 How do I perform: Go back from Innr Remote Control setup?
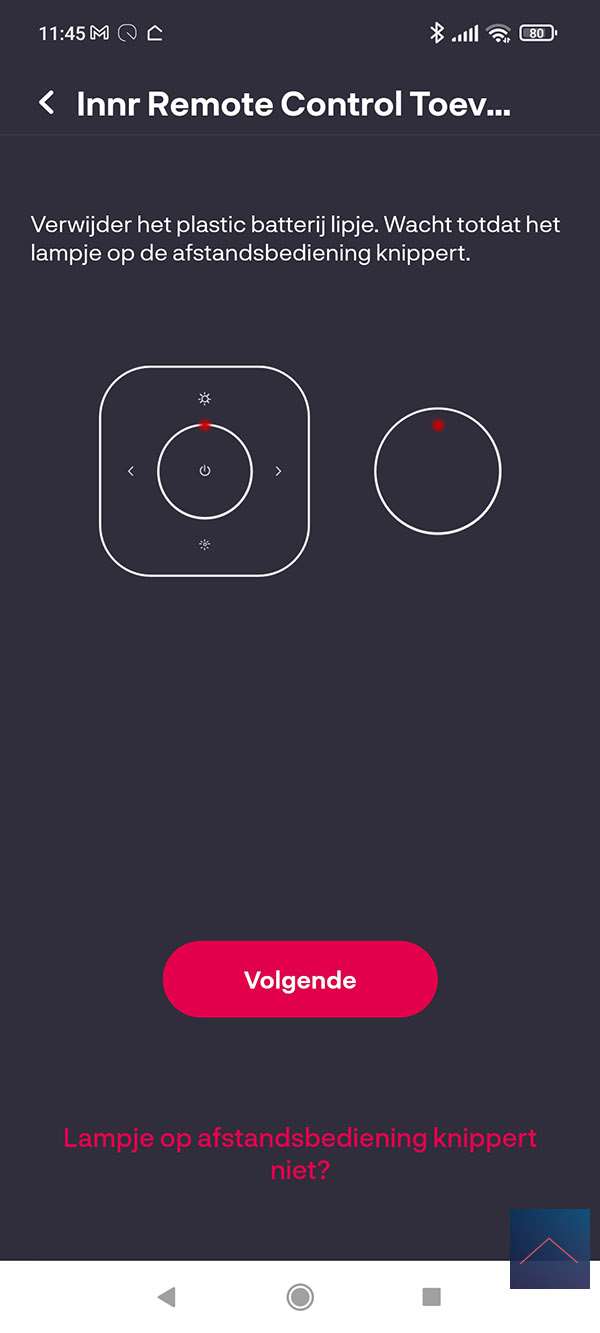pyautogui.click(x=46, y=103)
